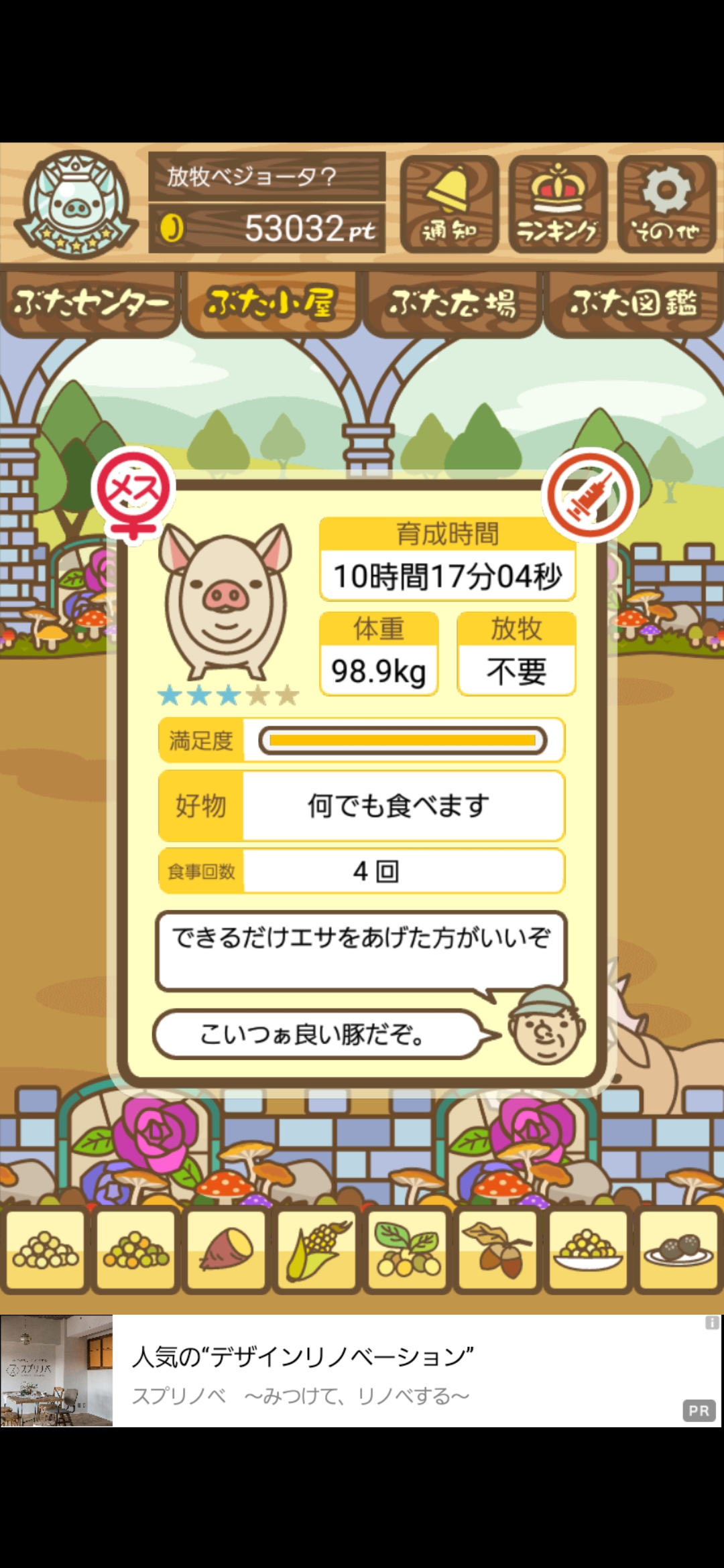
Task: Select the leafy beans feed item
Action: click(x=408, y=1250)
